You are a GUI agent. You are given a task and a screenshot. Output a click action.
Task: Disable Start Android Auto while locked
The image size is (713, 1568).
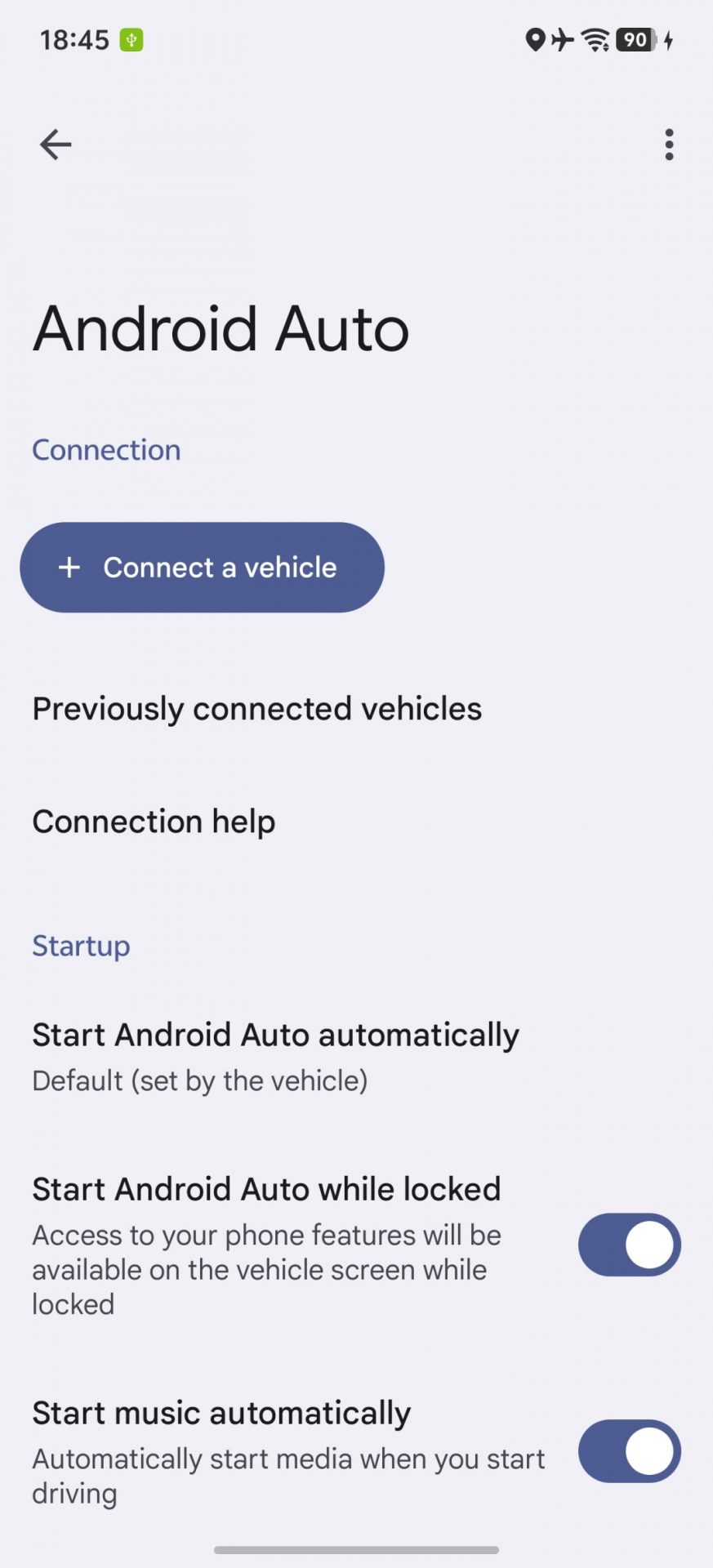tap(629, 1245)
